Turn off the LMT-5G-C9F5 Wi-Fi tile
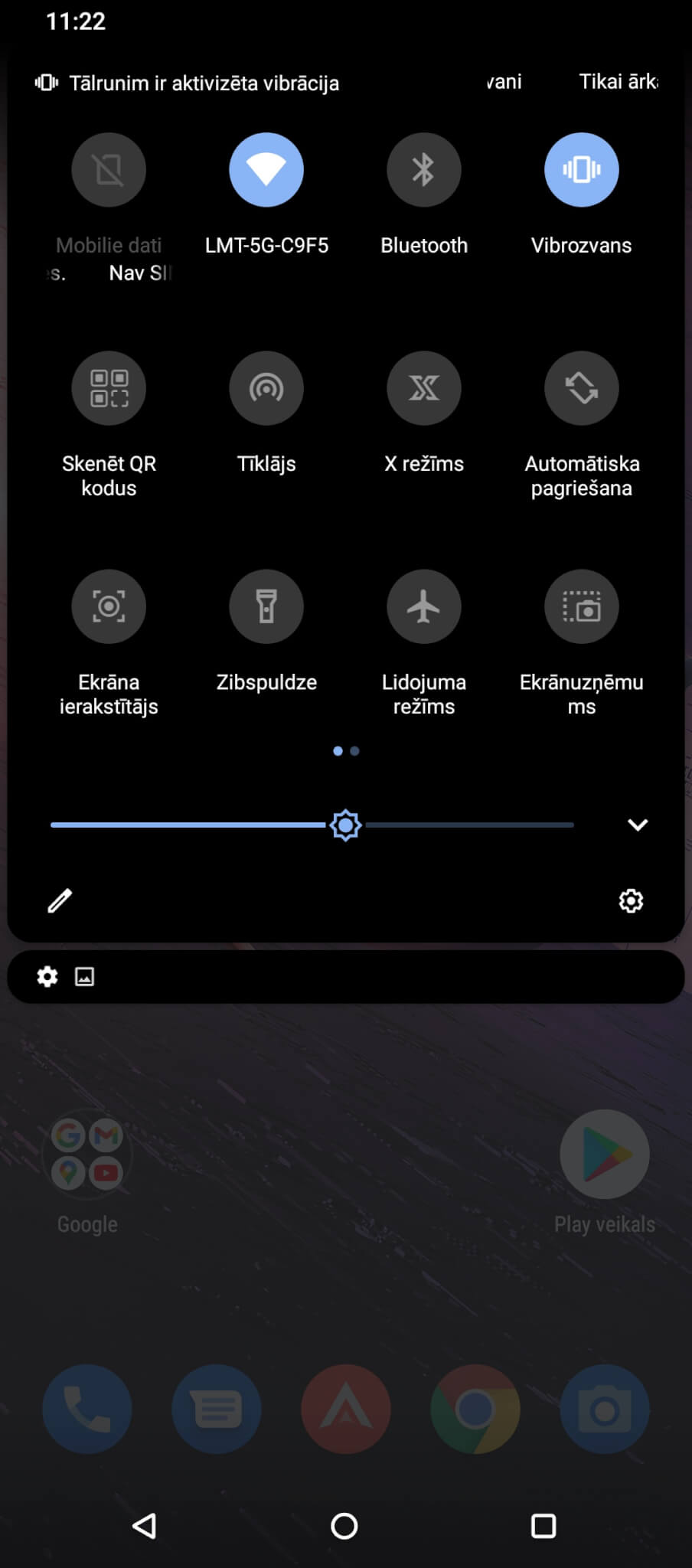The width and height of the screenshot is (692, 1568). (x=266, y=170)
